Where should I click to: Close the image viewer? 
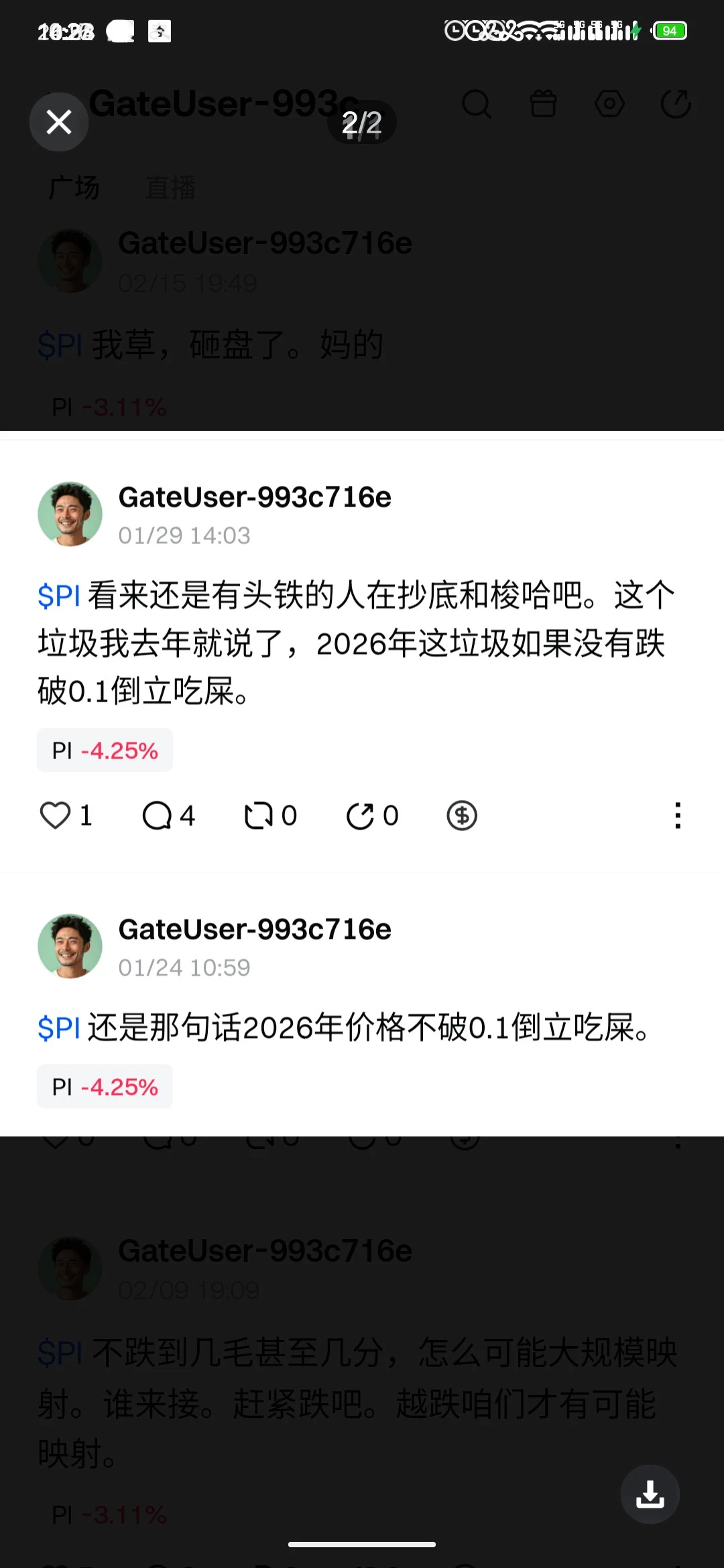pos(59,122)
